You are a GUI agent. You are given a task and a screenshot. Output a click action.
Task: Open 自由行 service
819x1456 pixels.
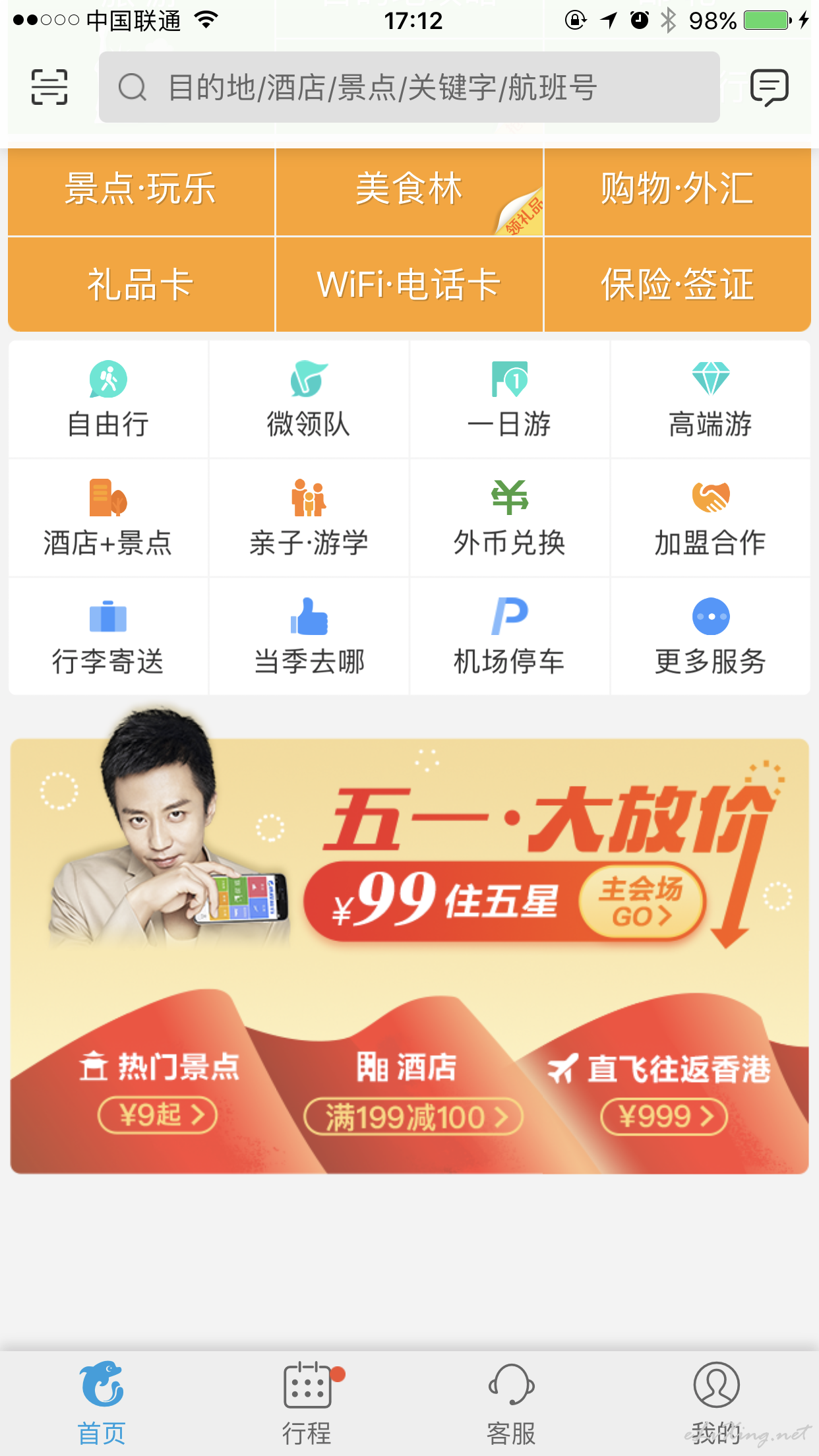coord(108,400)
